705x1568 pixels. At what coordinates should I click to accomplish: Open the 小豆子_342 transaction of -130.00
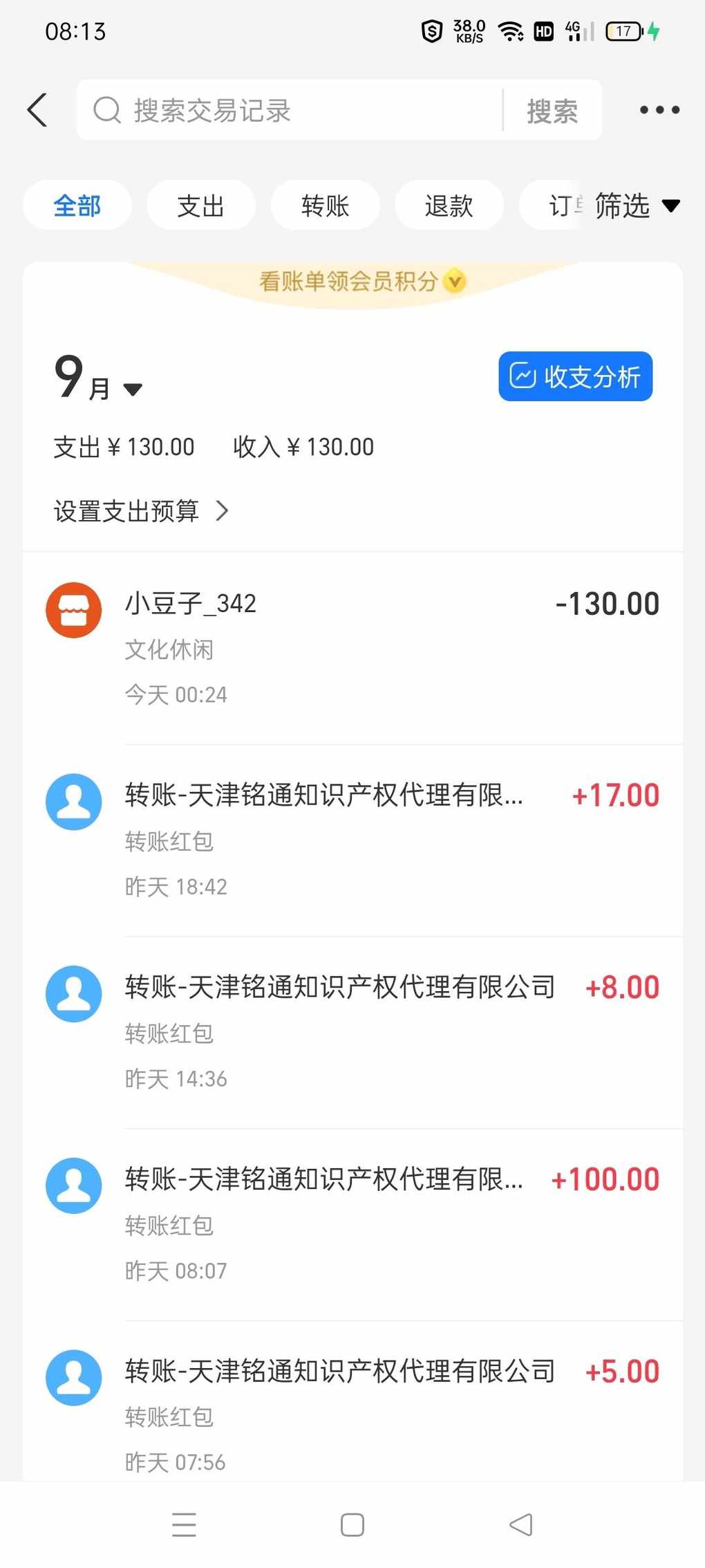pyautogui.click(x=352, y=648)
